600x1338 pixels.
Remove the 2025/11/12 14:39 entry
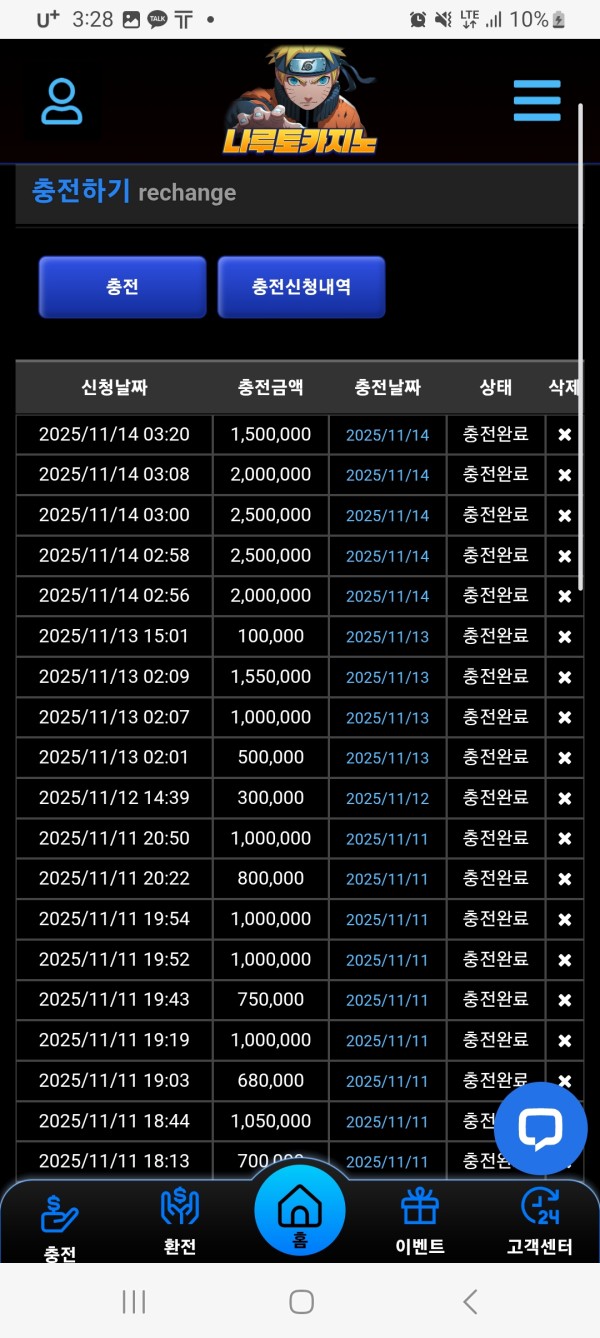pyautogui.click(x=564, y=798)
